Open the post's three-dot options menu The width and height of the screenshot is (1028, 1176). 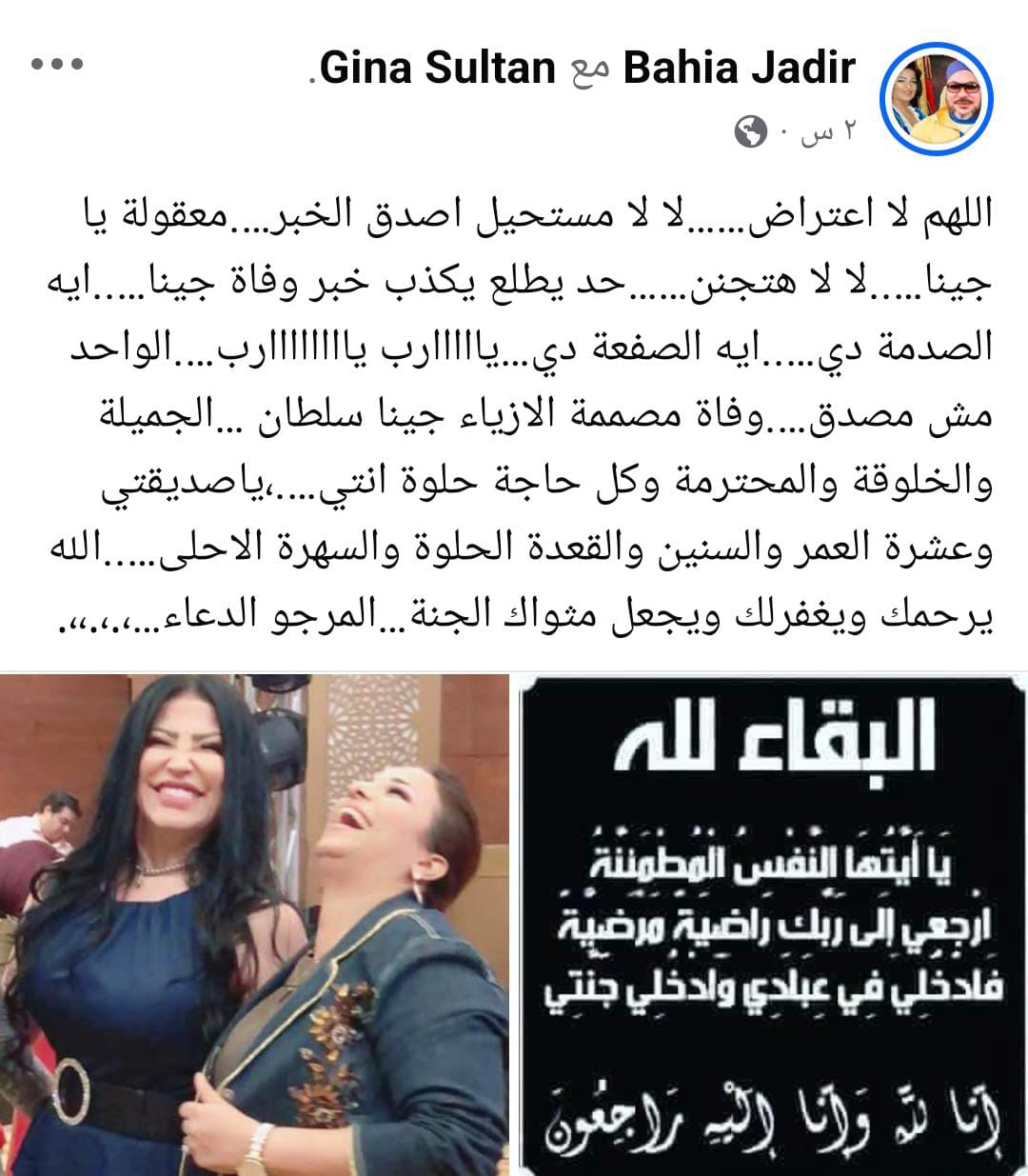[59, 66]
